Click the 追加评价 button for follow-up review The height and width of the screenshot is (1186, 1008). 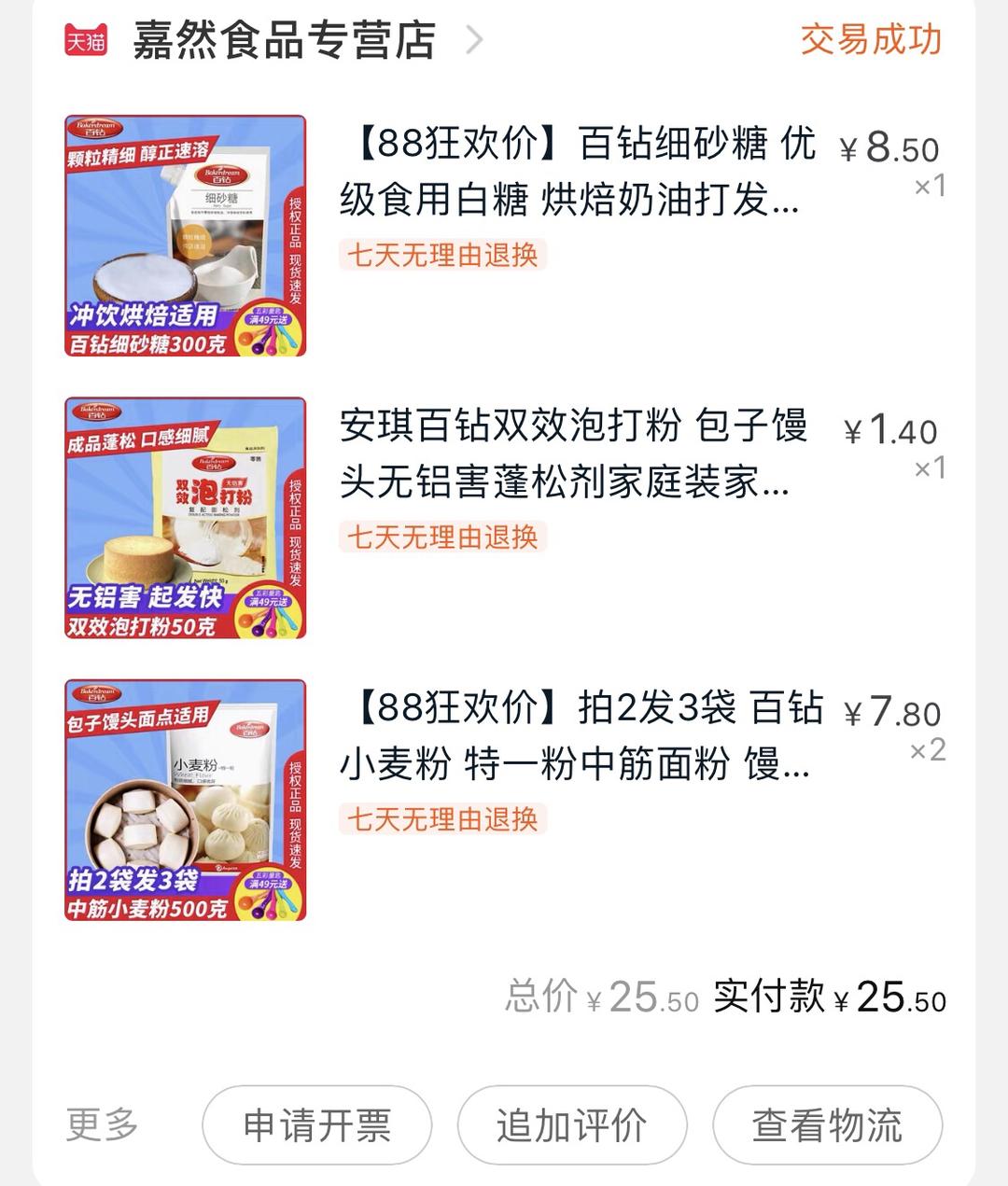point(572,1125)
